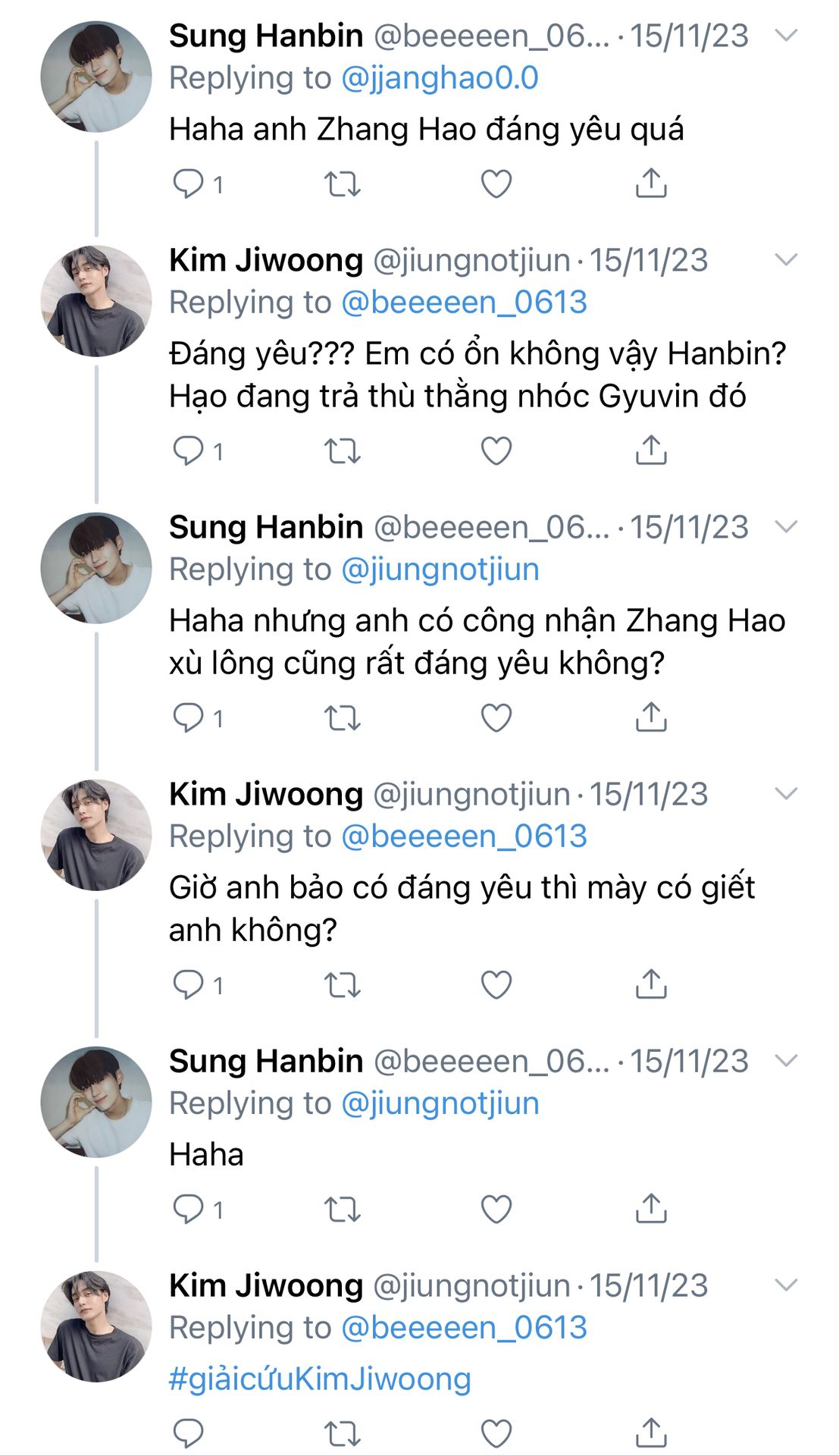Like Sung Hanbin's plain "Haha" tweet
Image resolution: width=839 pixels, height=1456 pixels.
[496, 1210]
